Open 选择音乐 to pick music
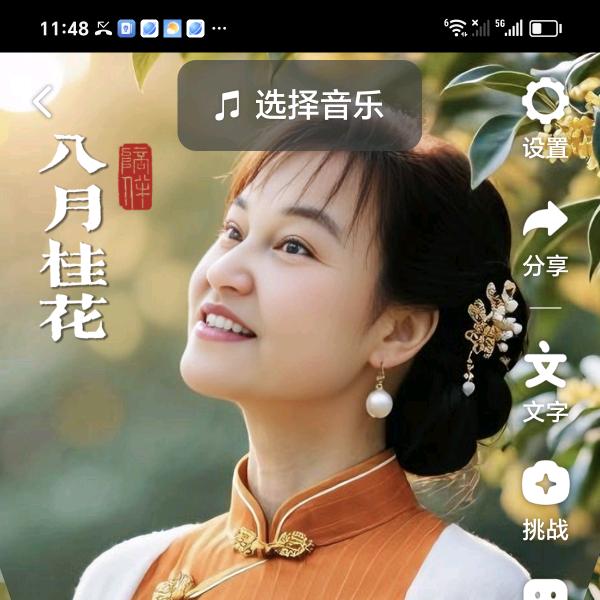The height and width of the screenshot is (600, 600). click(299, 106)
